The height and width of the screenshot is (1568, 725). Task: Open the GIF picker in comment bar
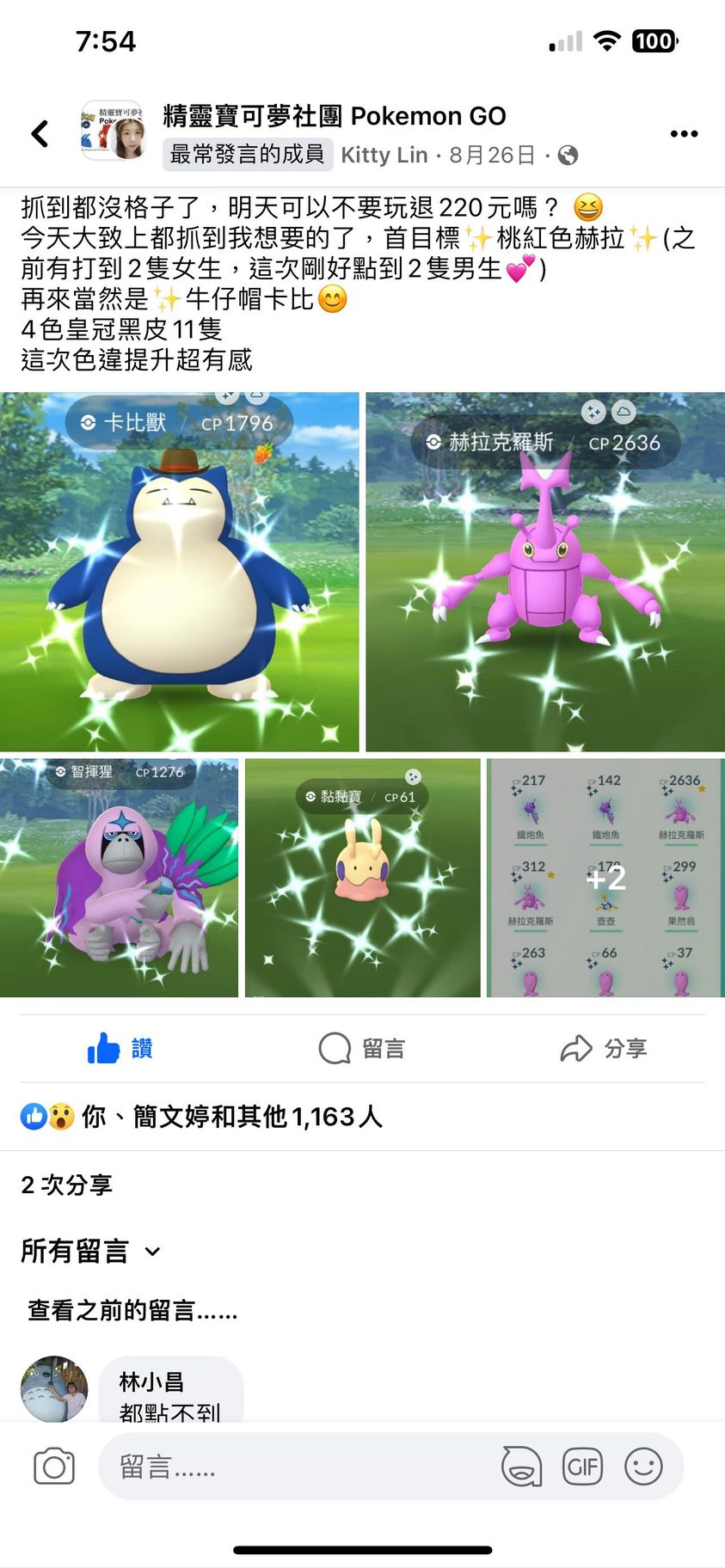coord(582,1467)
